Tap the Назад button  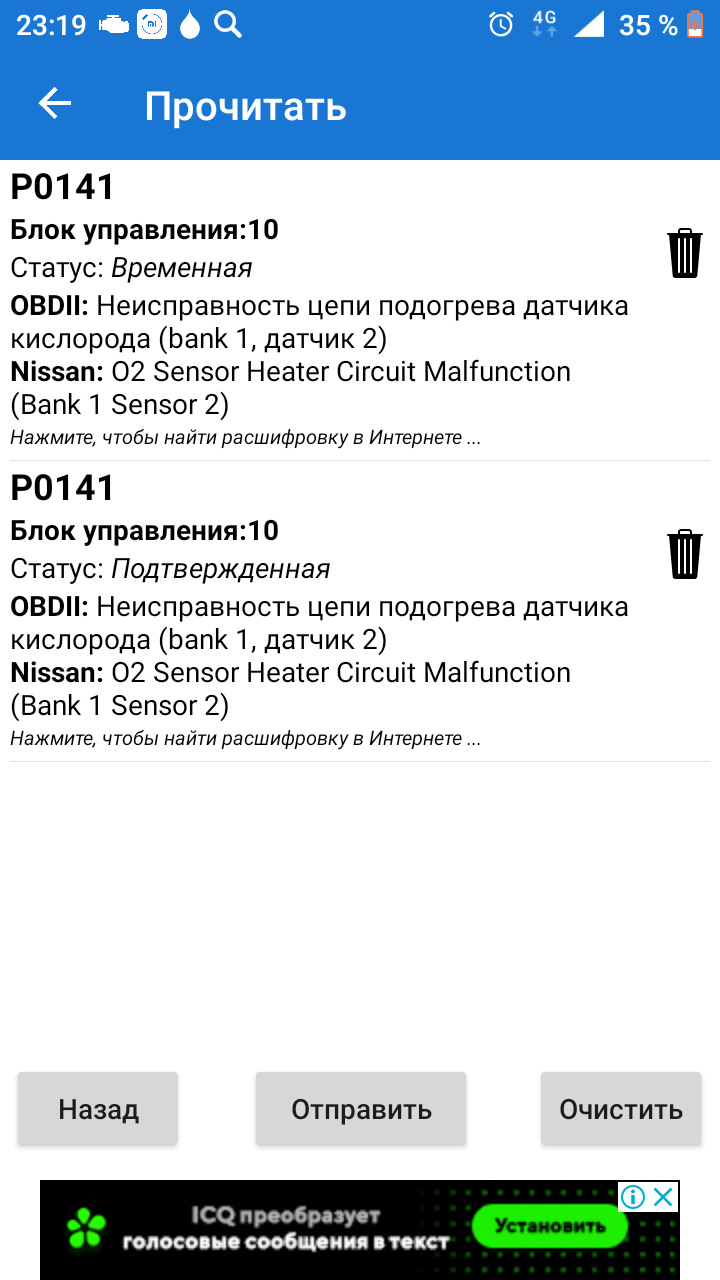(98, 1109)
